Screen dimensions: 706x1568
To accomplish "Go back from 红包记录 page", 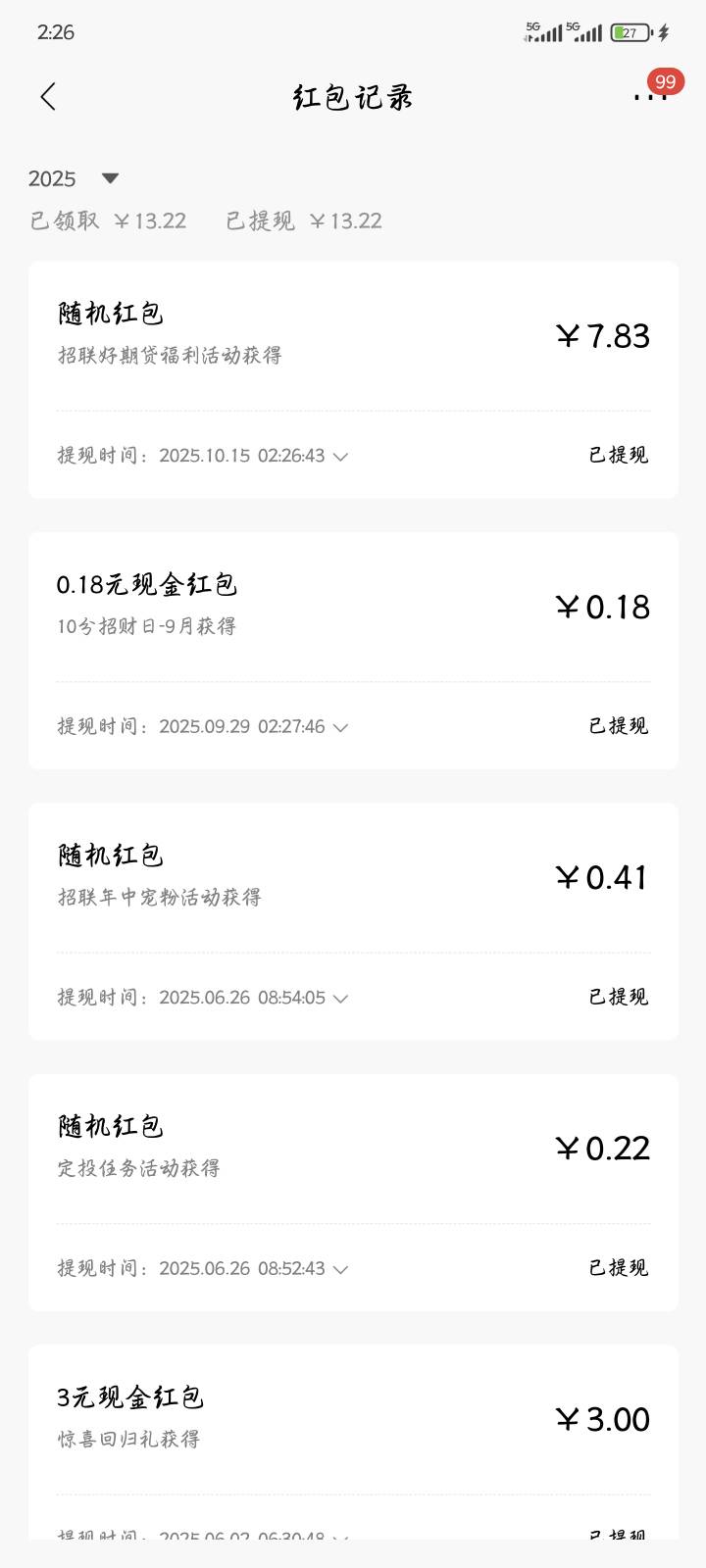I will tap(48, 96).
